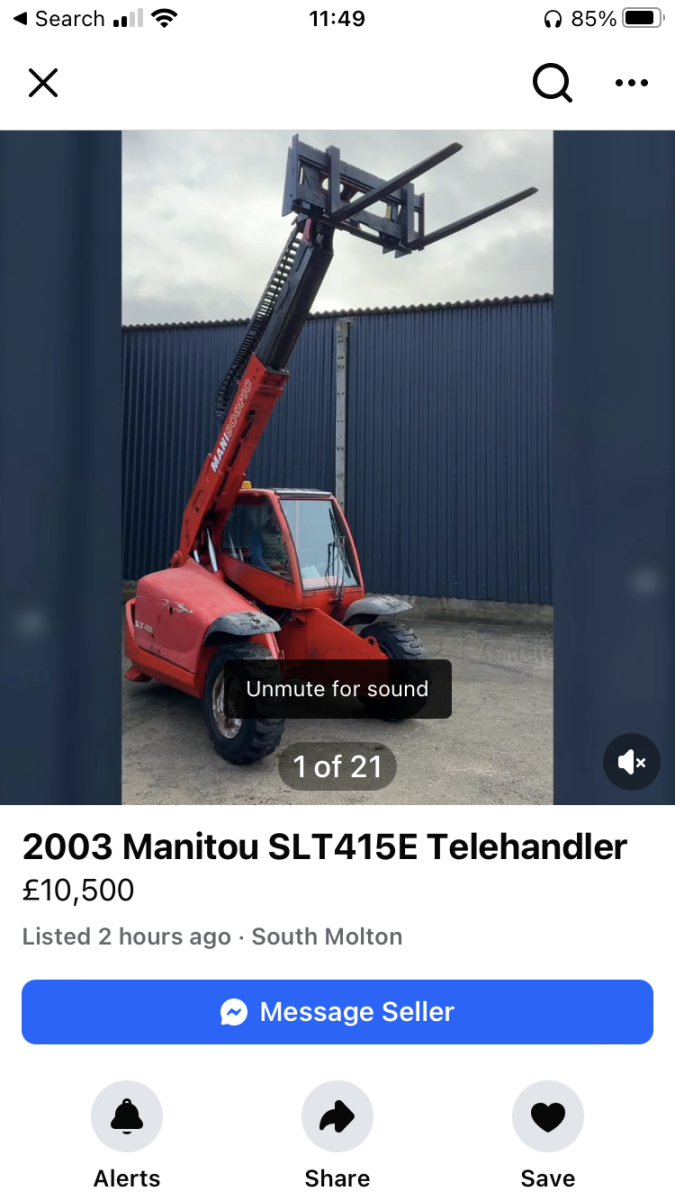Unmute the listing video sound
This screenshot has height=1200, width=675.
pos(631,763)
